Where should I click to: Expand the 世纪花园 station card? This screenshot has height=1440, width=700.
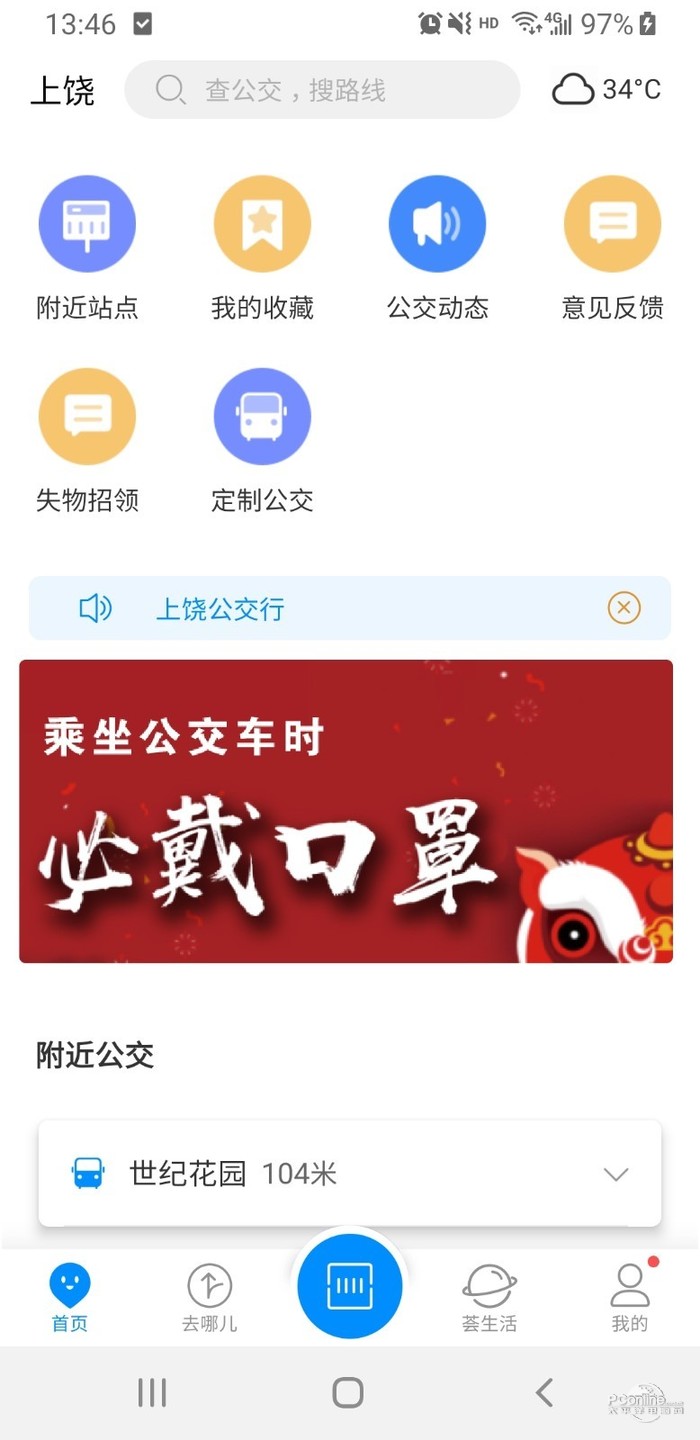point(616,1174)
